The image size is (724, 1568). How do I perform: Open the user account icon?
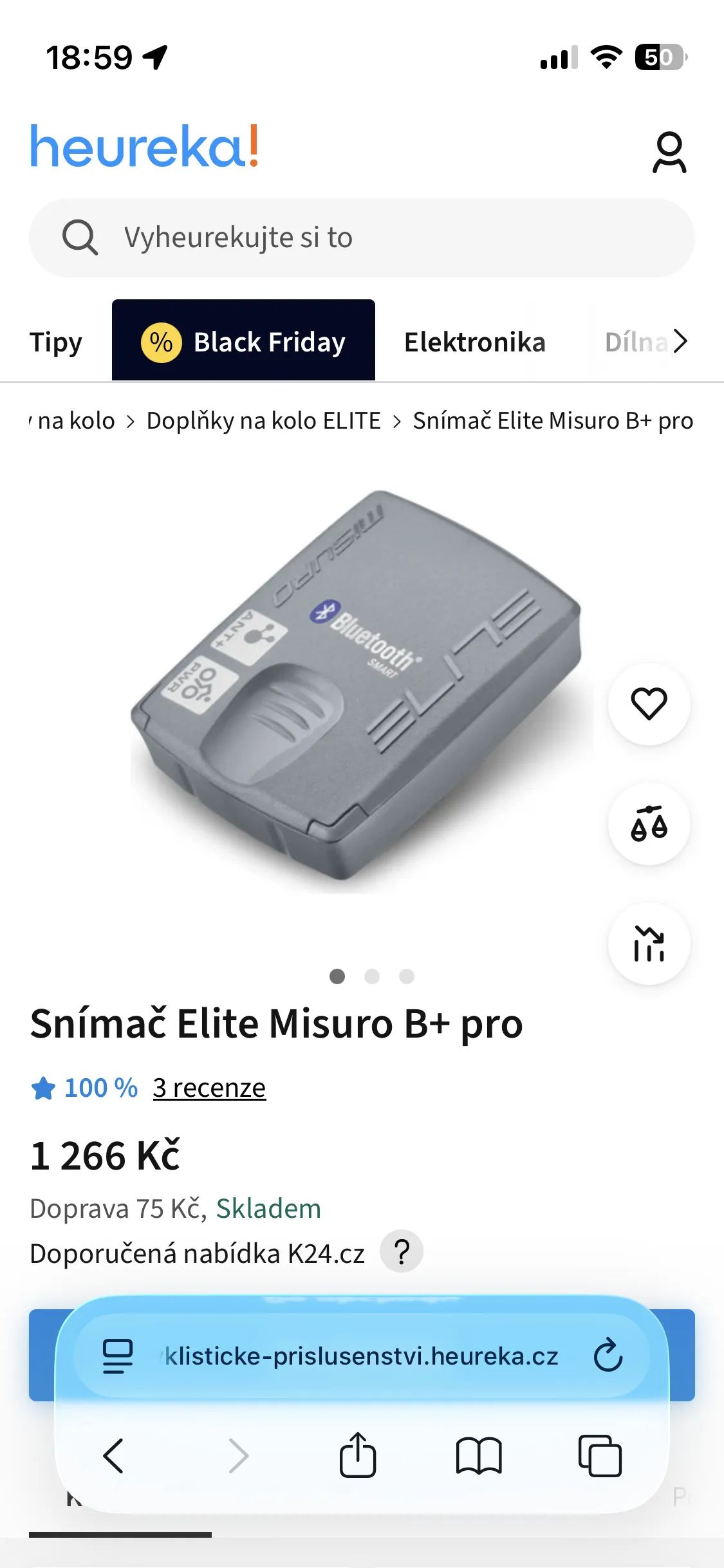click(669, 153)
